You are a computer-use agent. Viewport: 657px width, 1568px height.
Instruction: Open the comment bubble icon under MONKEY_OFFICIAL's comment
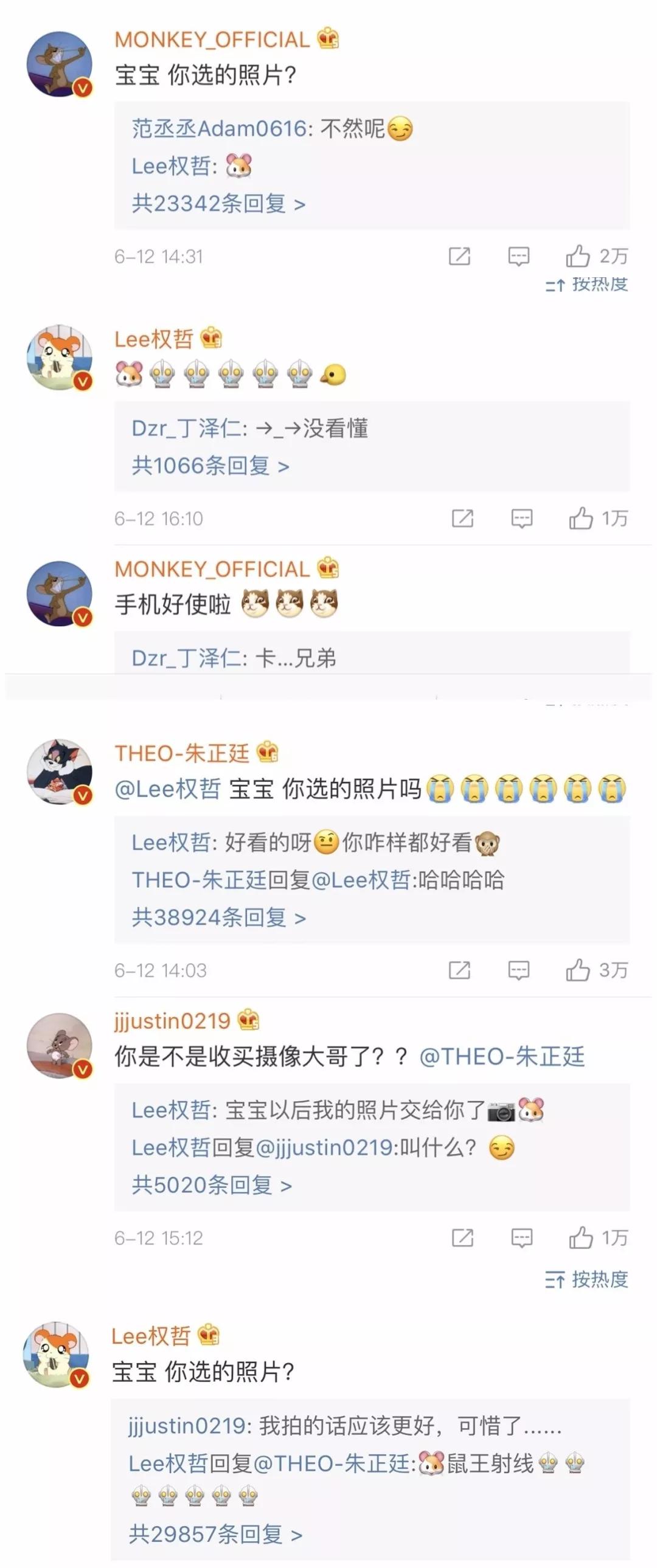tap(518, 256)
